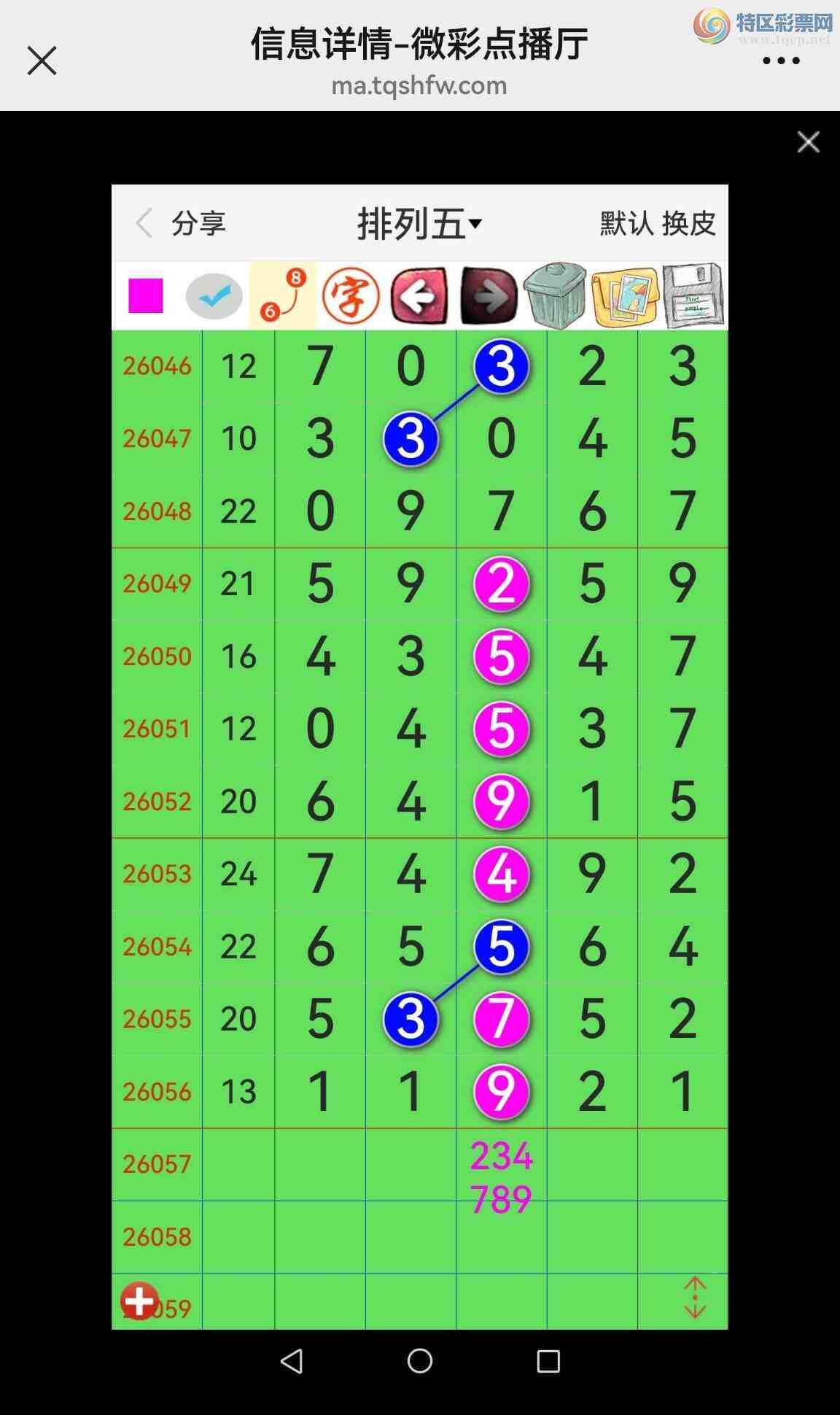840x1415 pixels.
Task: Open recent apps overview
Action: pos(548,1361)
